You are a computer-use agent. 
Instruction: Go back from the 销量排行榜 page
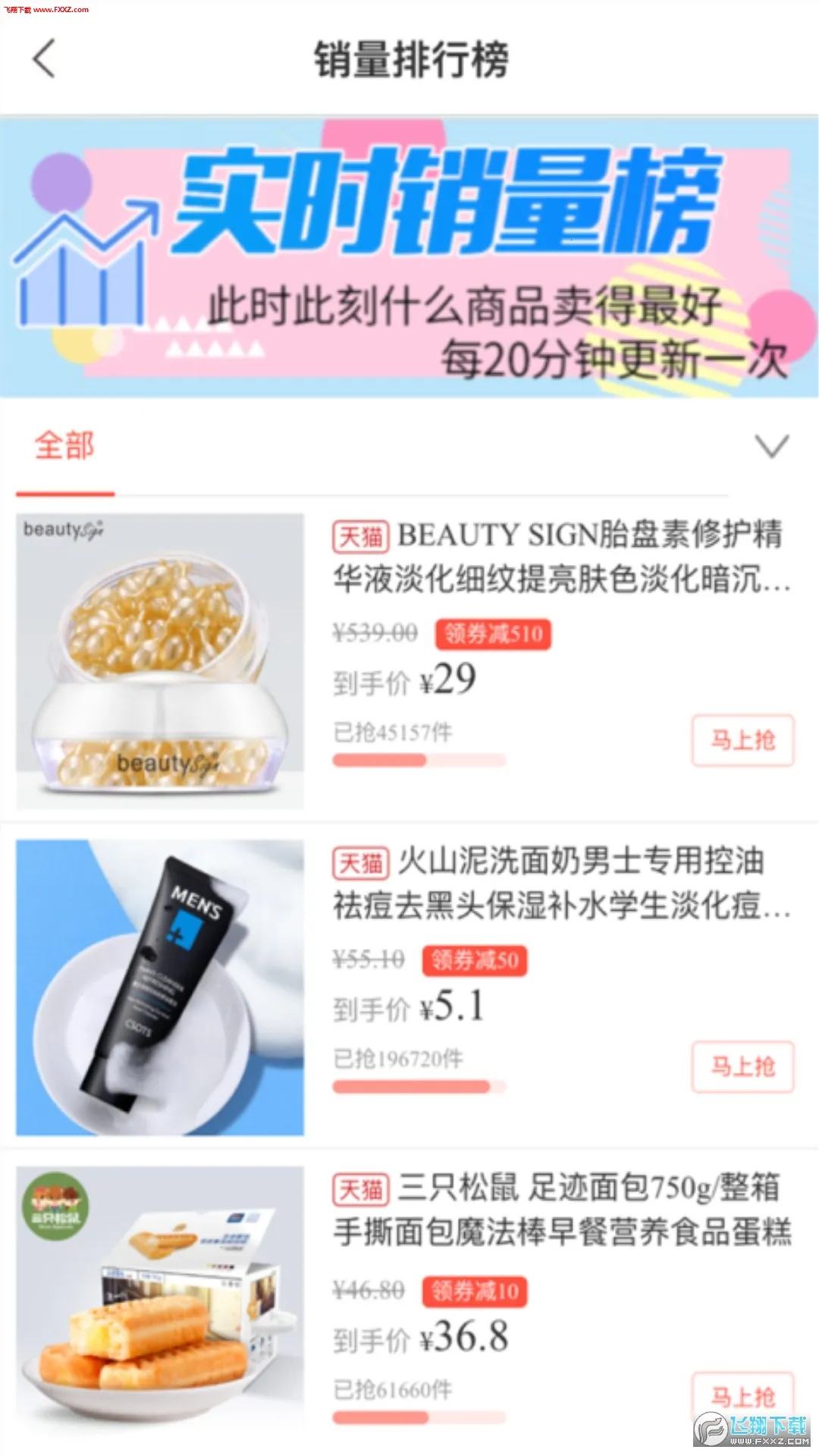44,59
